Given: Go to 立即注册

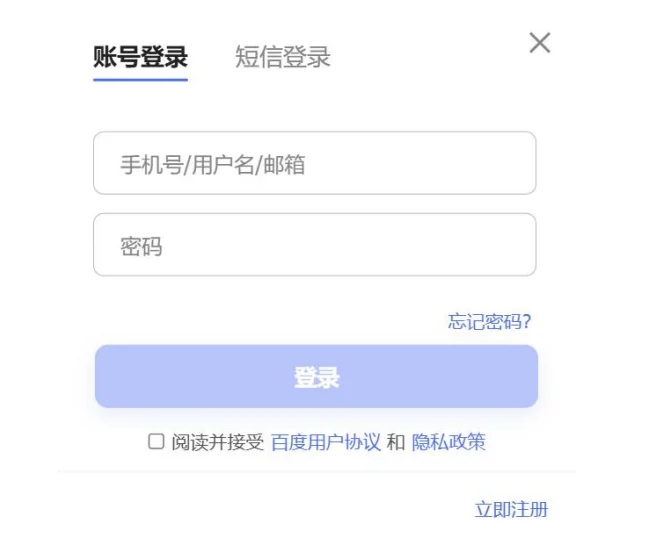Looking at the screenshot, I should coord(511,510).
